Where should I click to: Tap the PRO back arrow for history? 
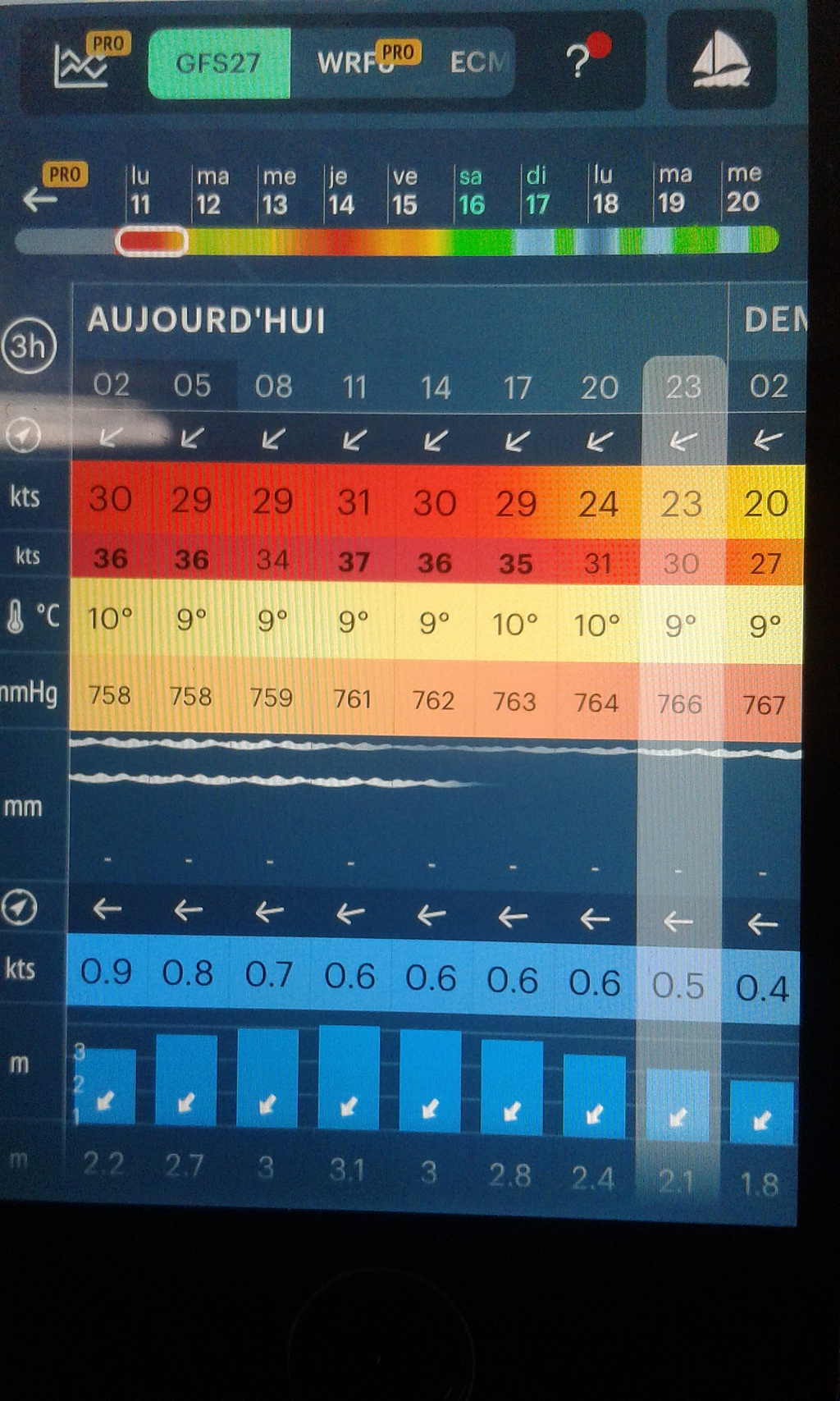(x=52, y=188)
